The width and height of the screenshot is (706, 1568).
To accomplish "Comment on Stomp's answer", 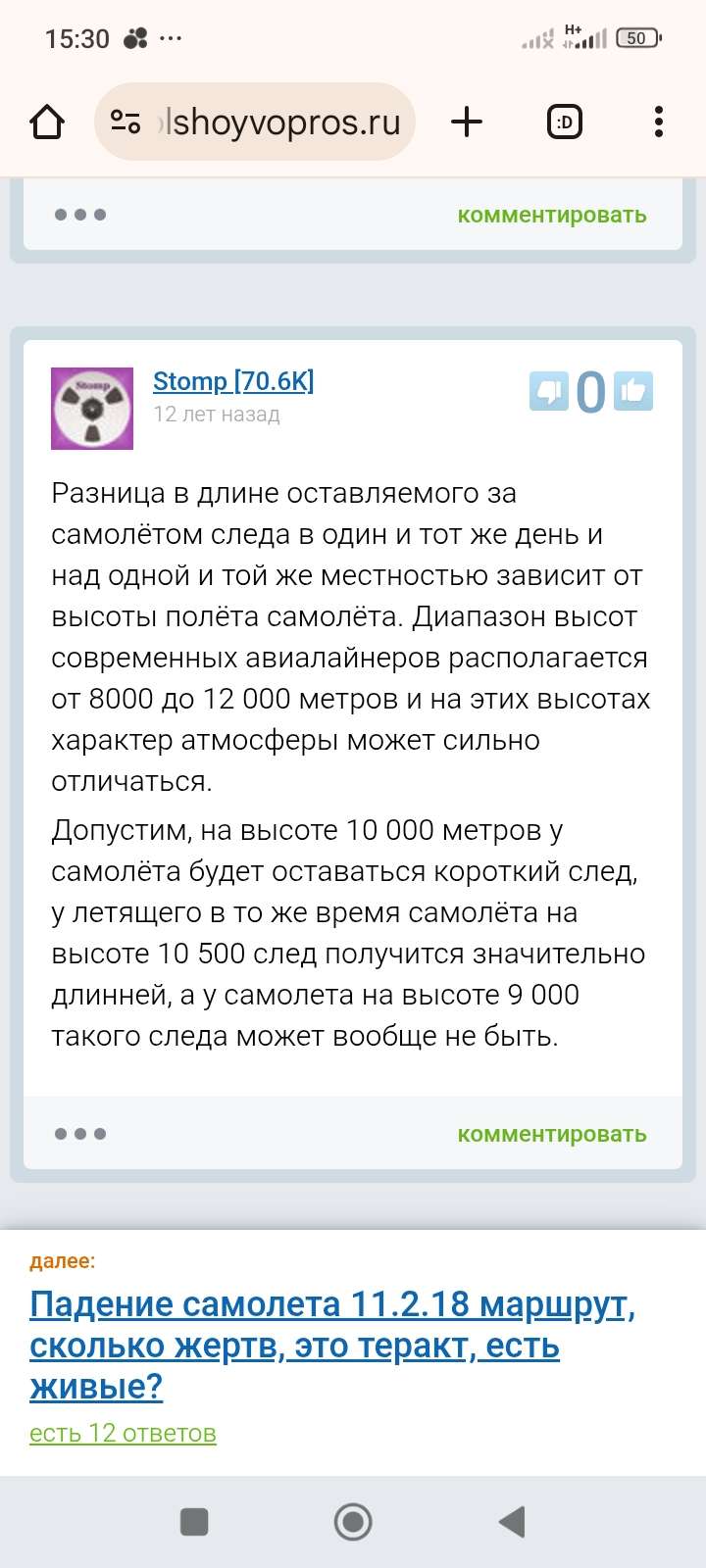I will click(x=552, y=1134).
